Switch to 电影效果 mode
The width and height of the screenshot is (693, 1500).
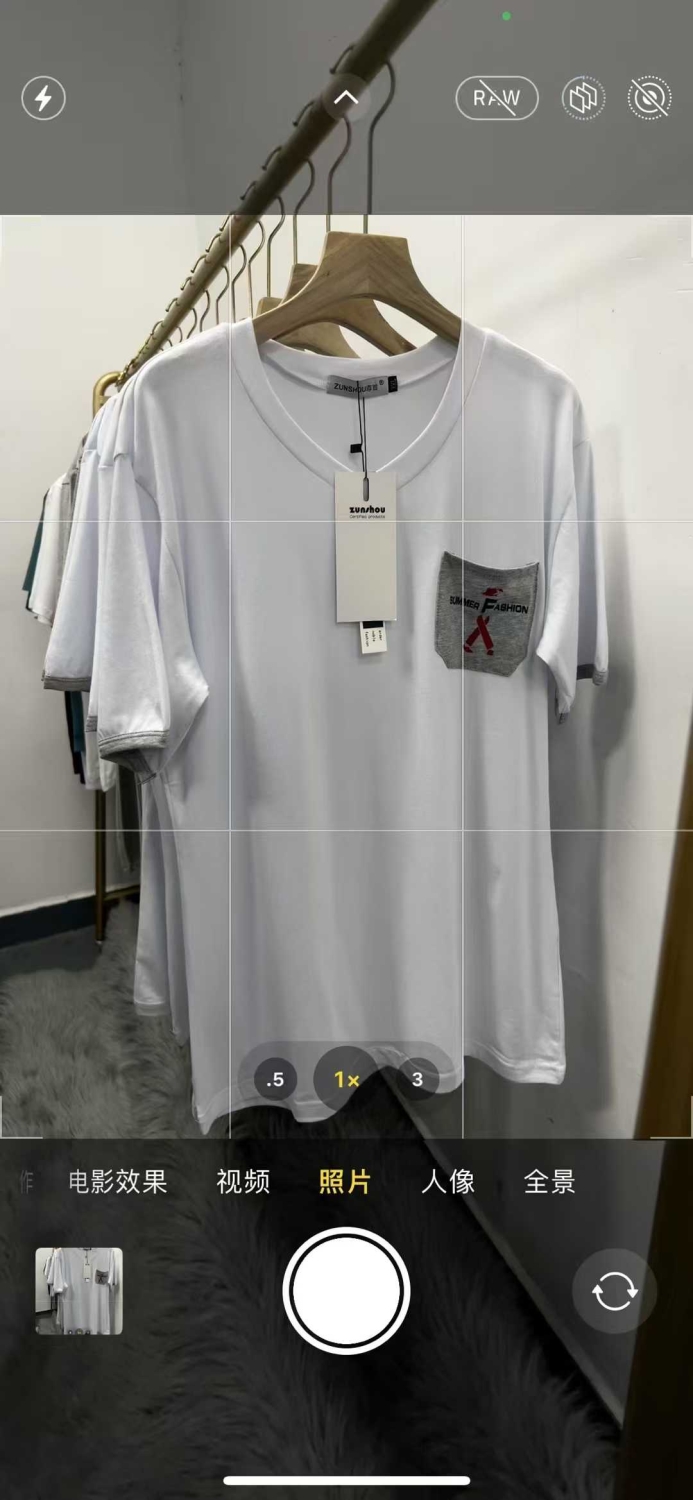[117, 1182]
